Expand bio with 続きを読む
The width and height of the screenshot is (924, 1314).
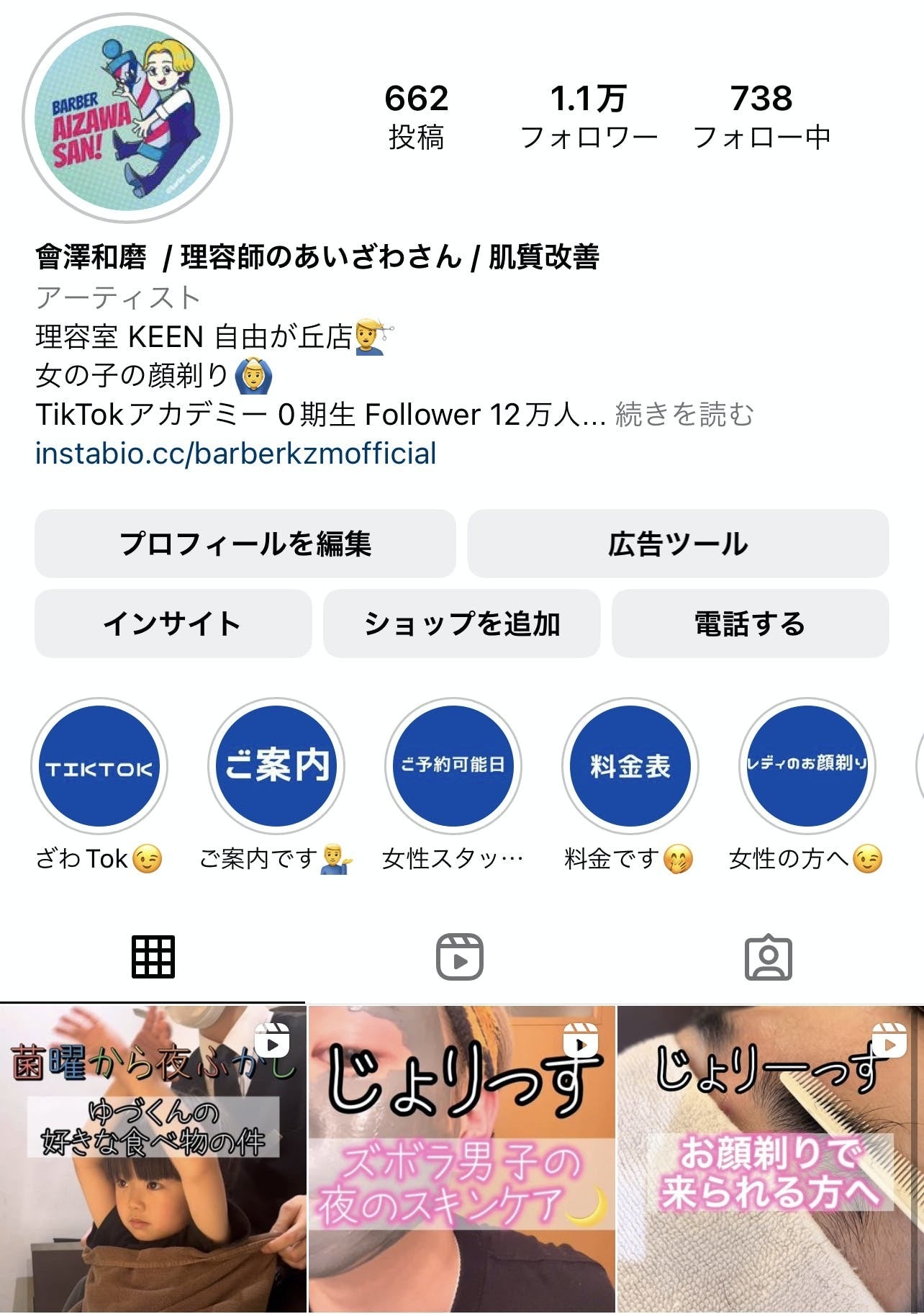684,415
